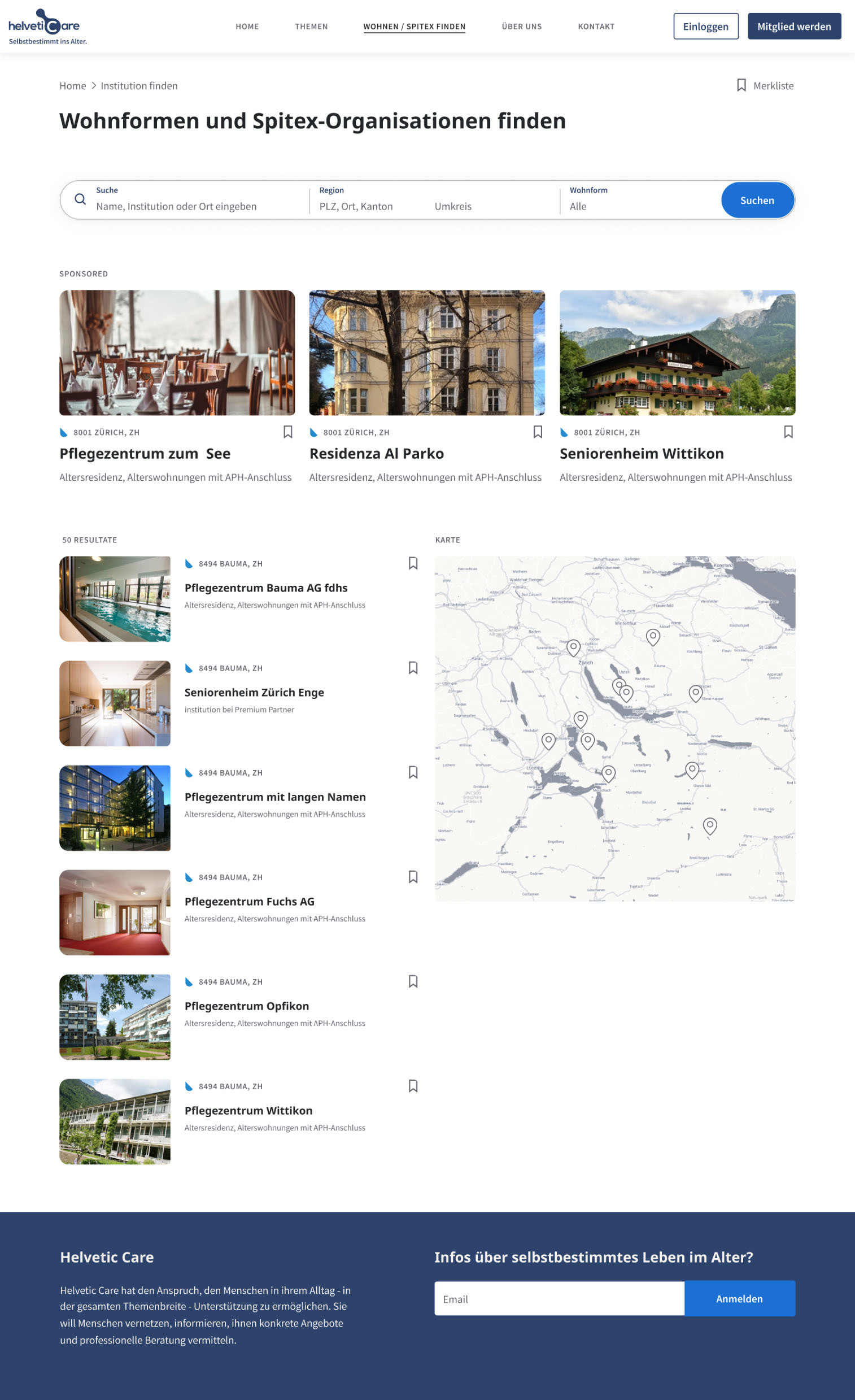Tap the Einloggen button
The image size is (855, 1400).
[705, 26]
